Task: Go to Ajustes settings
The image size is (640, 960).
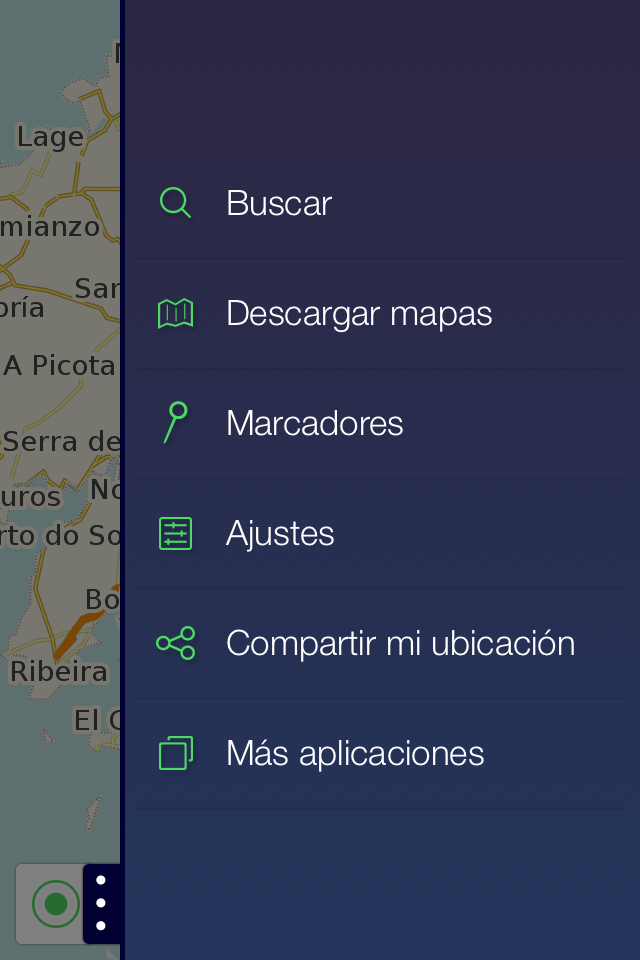Action: click(280, 533)
